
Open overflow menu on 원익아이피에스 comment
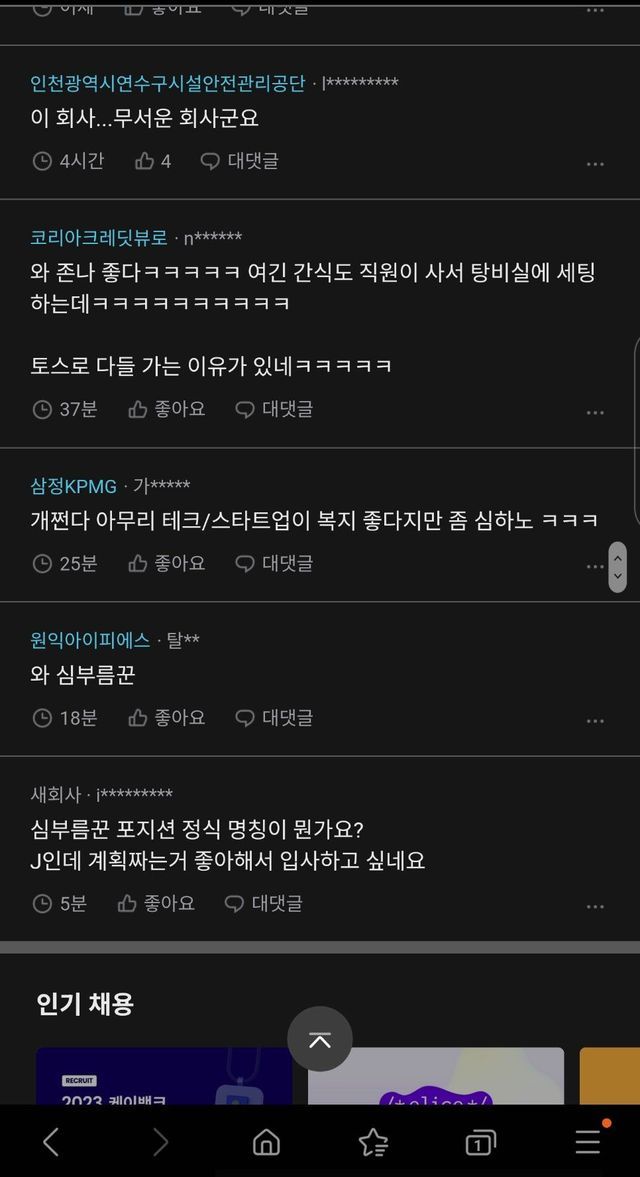pos(595,720)
